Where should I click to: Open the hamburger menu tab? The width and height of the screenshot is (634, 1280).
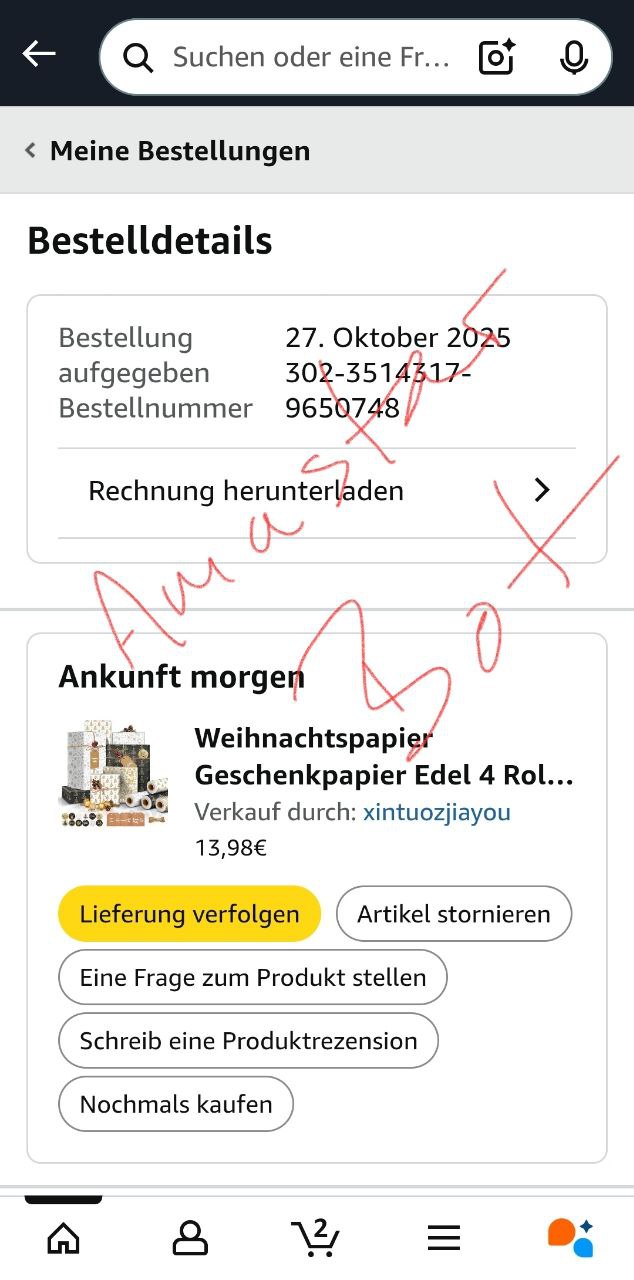tap(443, 1239)
